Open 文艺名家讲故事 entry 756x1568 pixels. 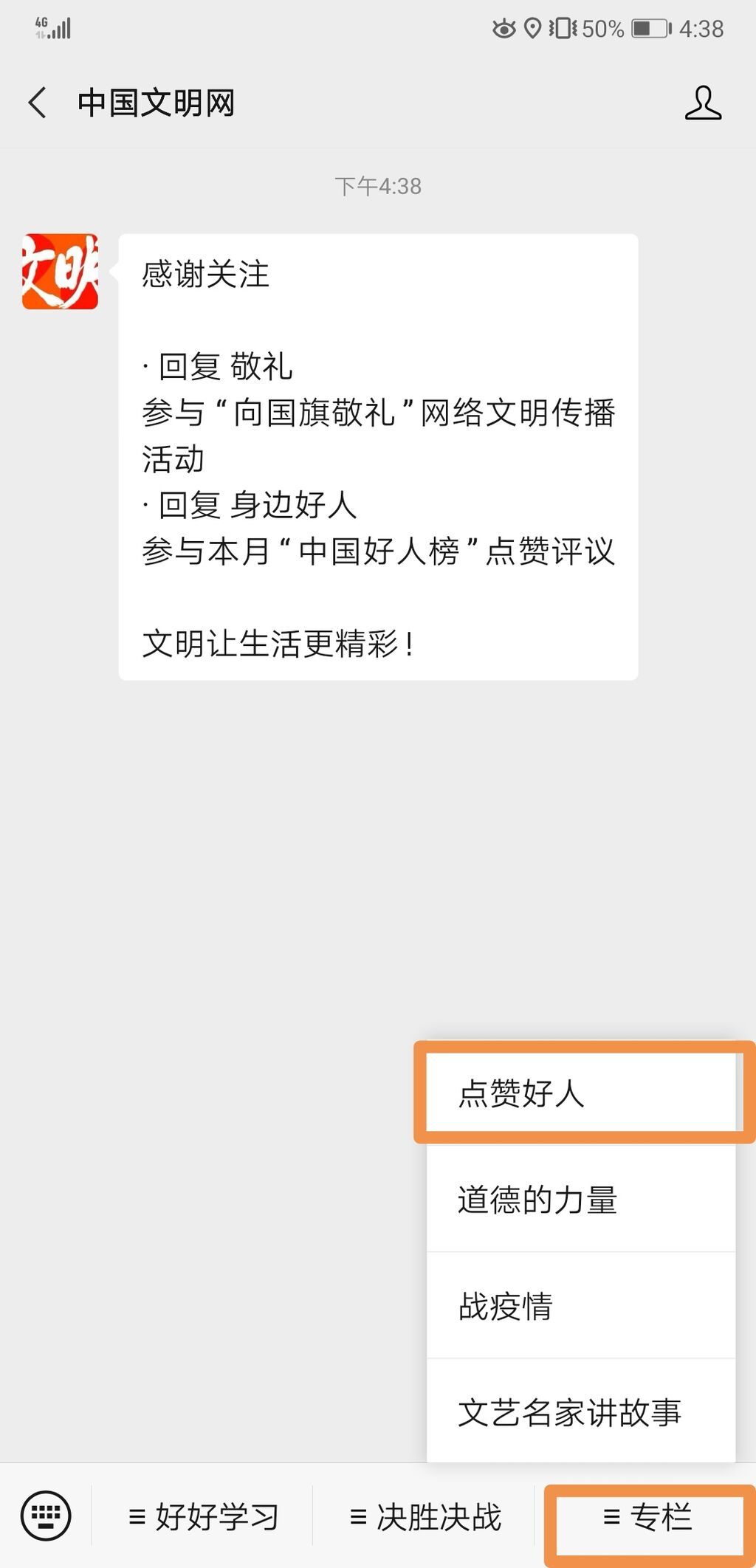coord(580,1412)
